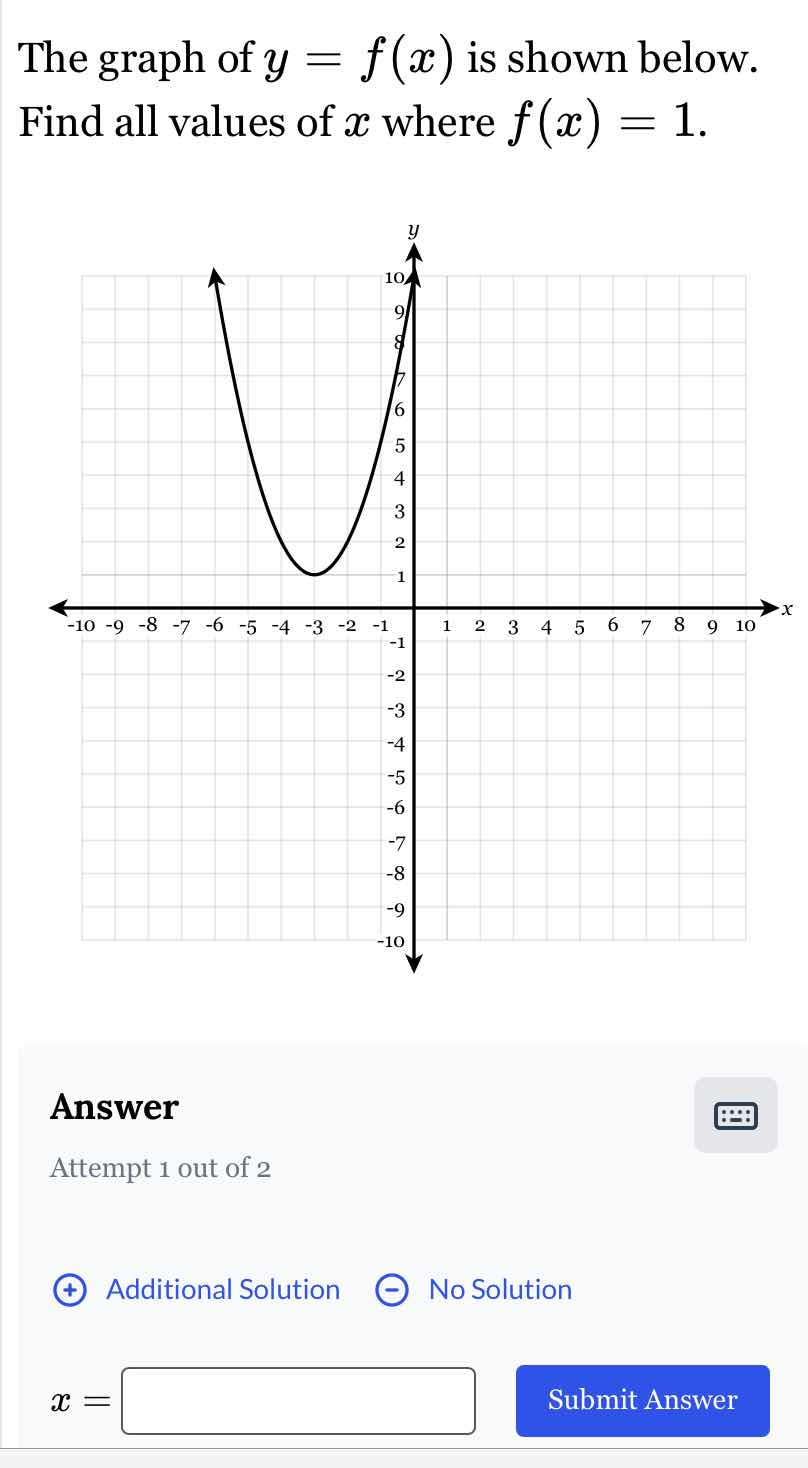Click the Attempt 1 out of 2 text
The width and height of the screenshot is (808, 1468).
(160, 1169)
